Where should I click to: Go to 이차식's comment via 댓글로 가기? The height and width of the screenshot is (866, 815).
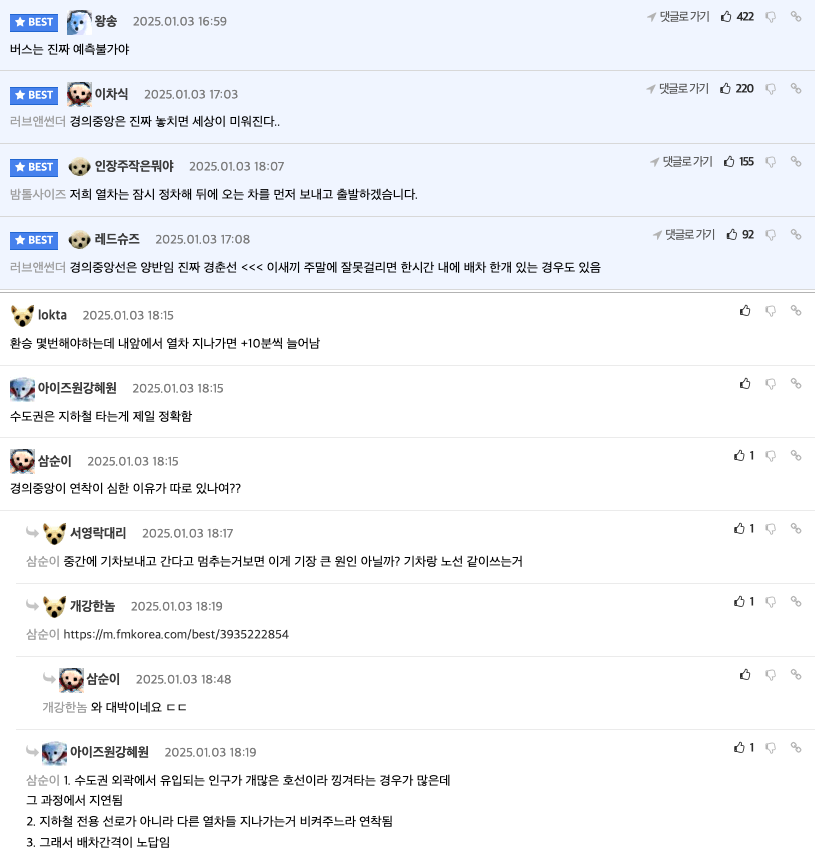[x=680, y=89]
